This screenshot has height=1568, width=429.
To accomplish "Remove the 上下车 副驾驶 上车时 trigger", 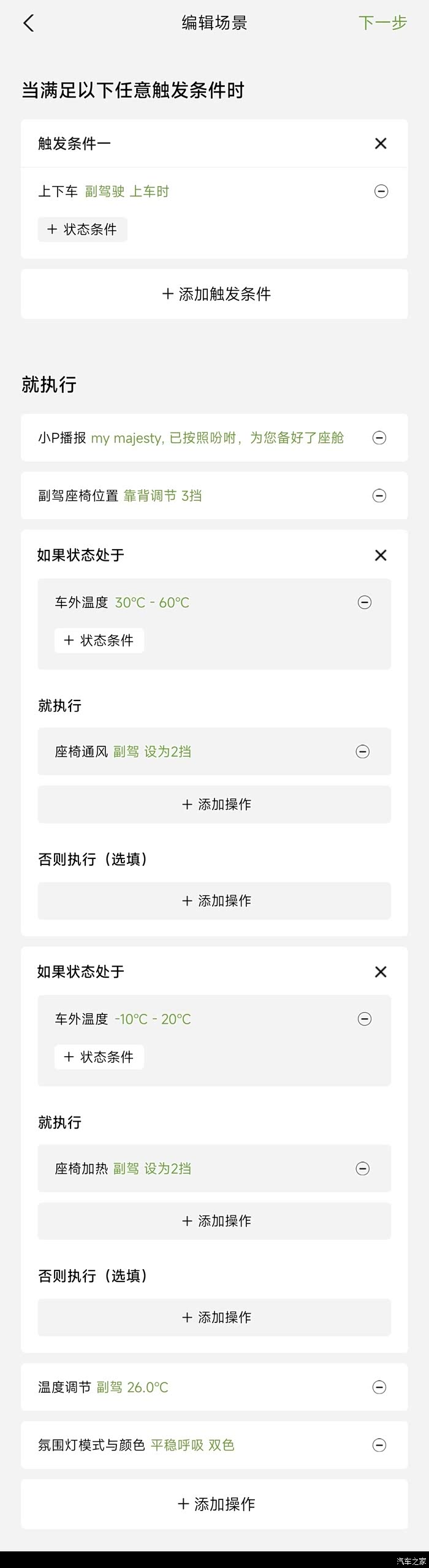I will (x=381, y=192).
